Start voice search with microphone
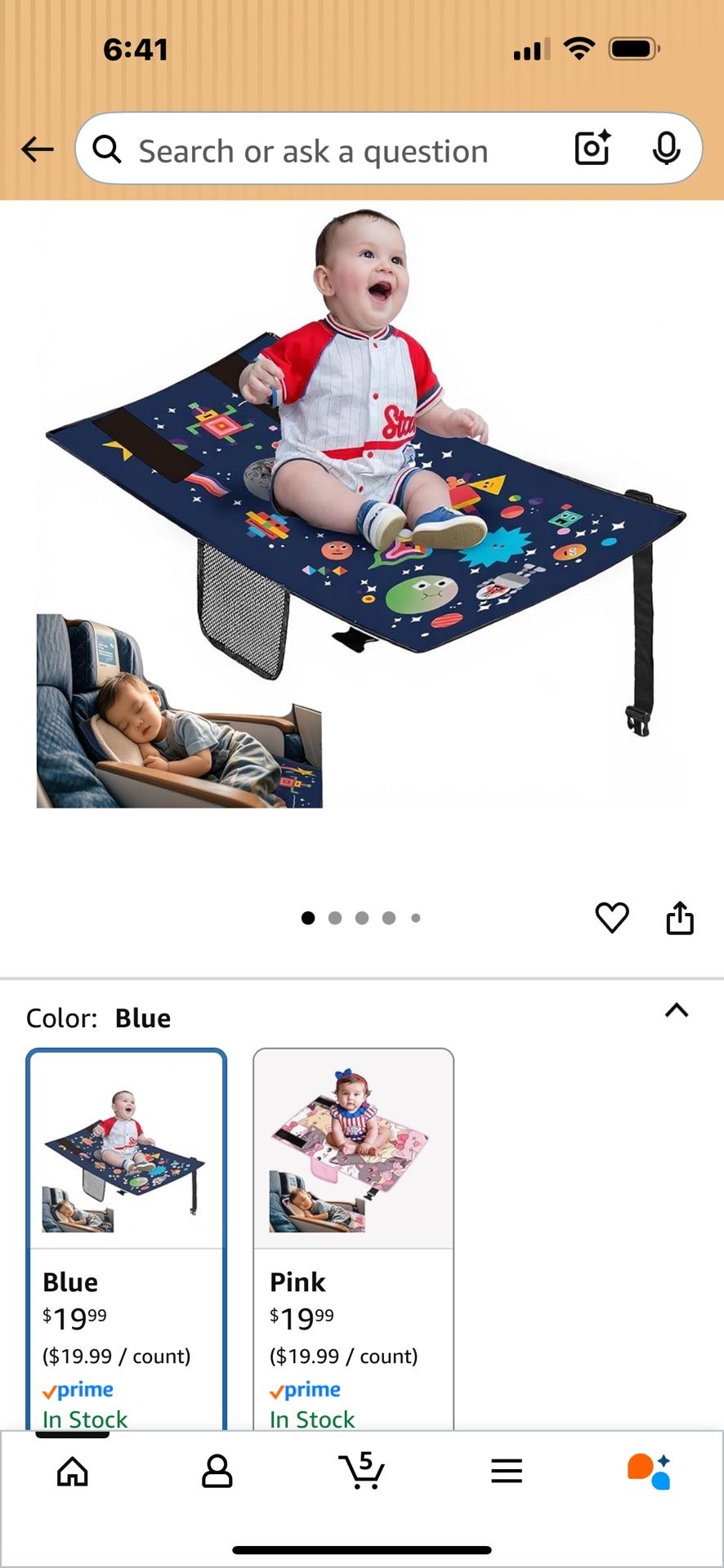The height and width of the screenshot is (1568, 724). click(666, 149)
